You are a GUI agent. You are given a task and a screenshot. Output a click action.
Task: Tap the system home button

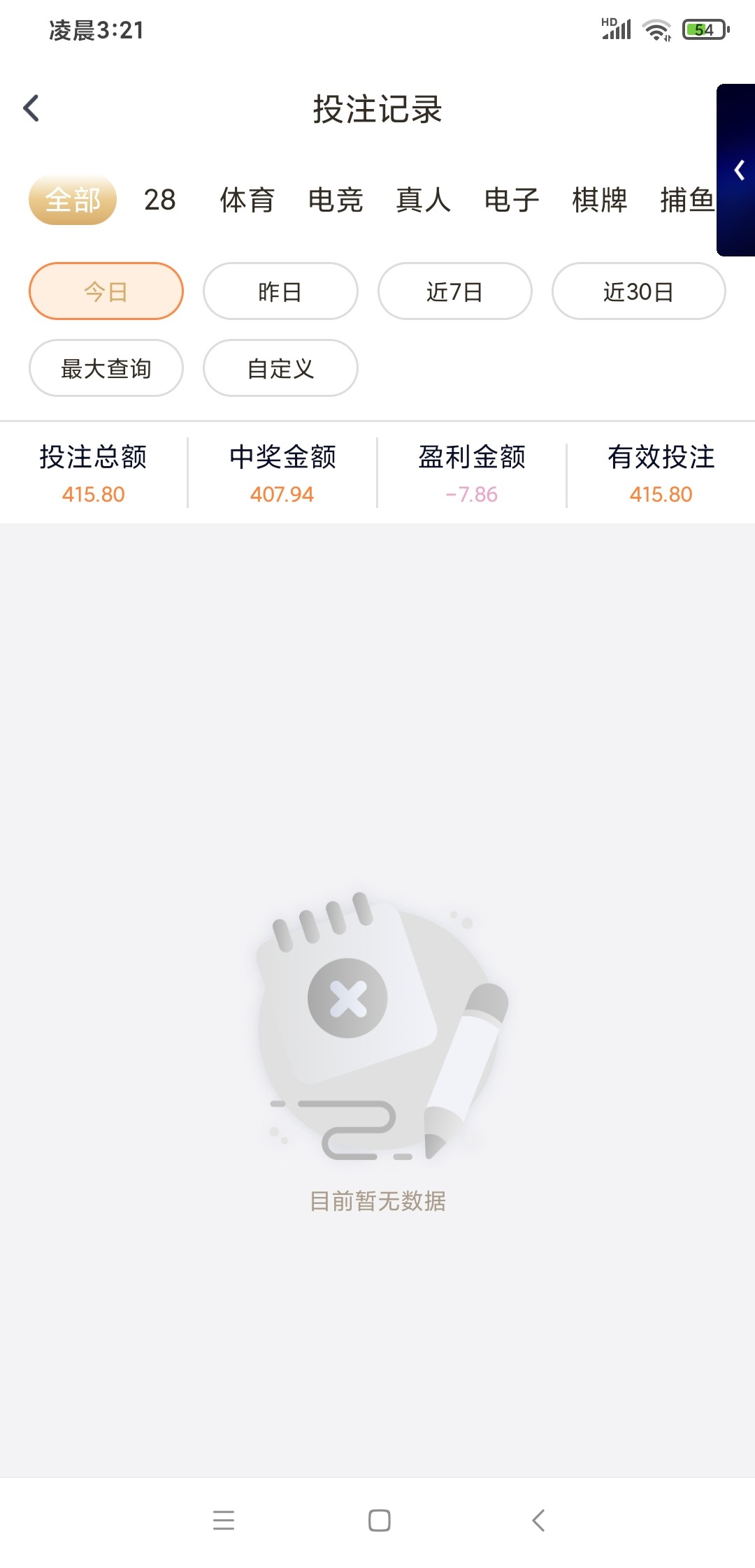pyautogui.click(x=379, y=1520)
